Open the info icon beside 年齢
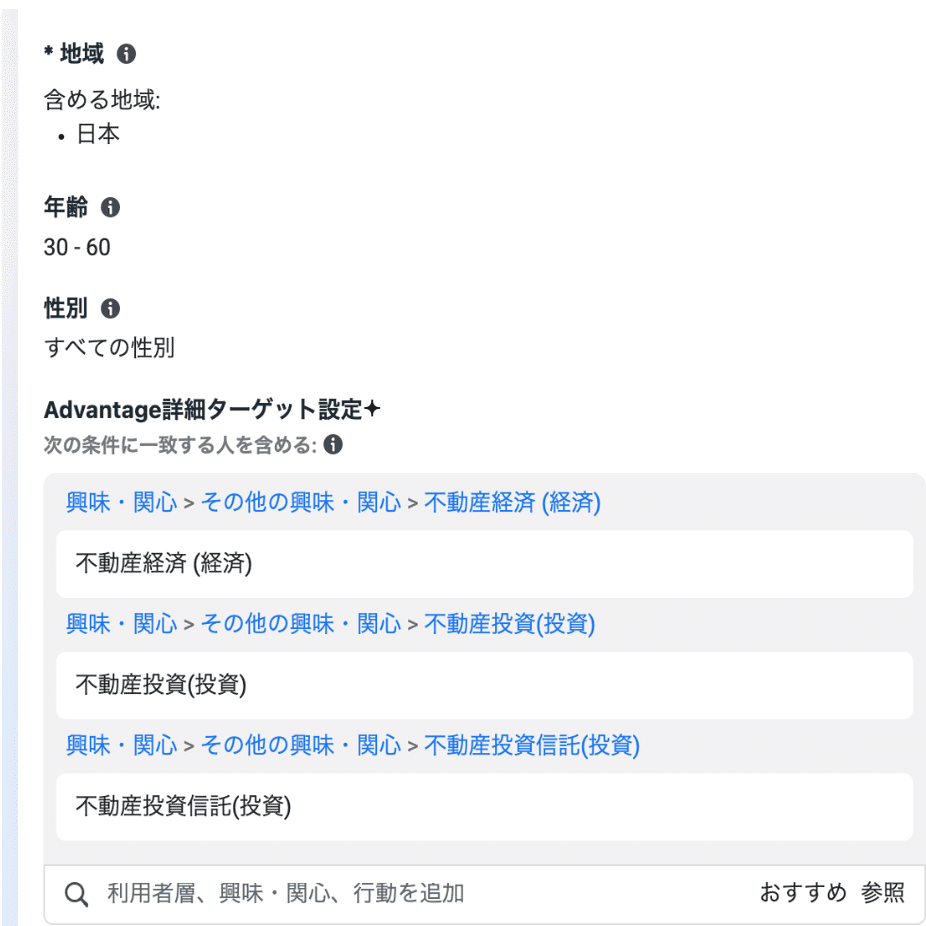The height and width of the screenshot is (926, 926). 110,207
